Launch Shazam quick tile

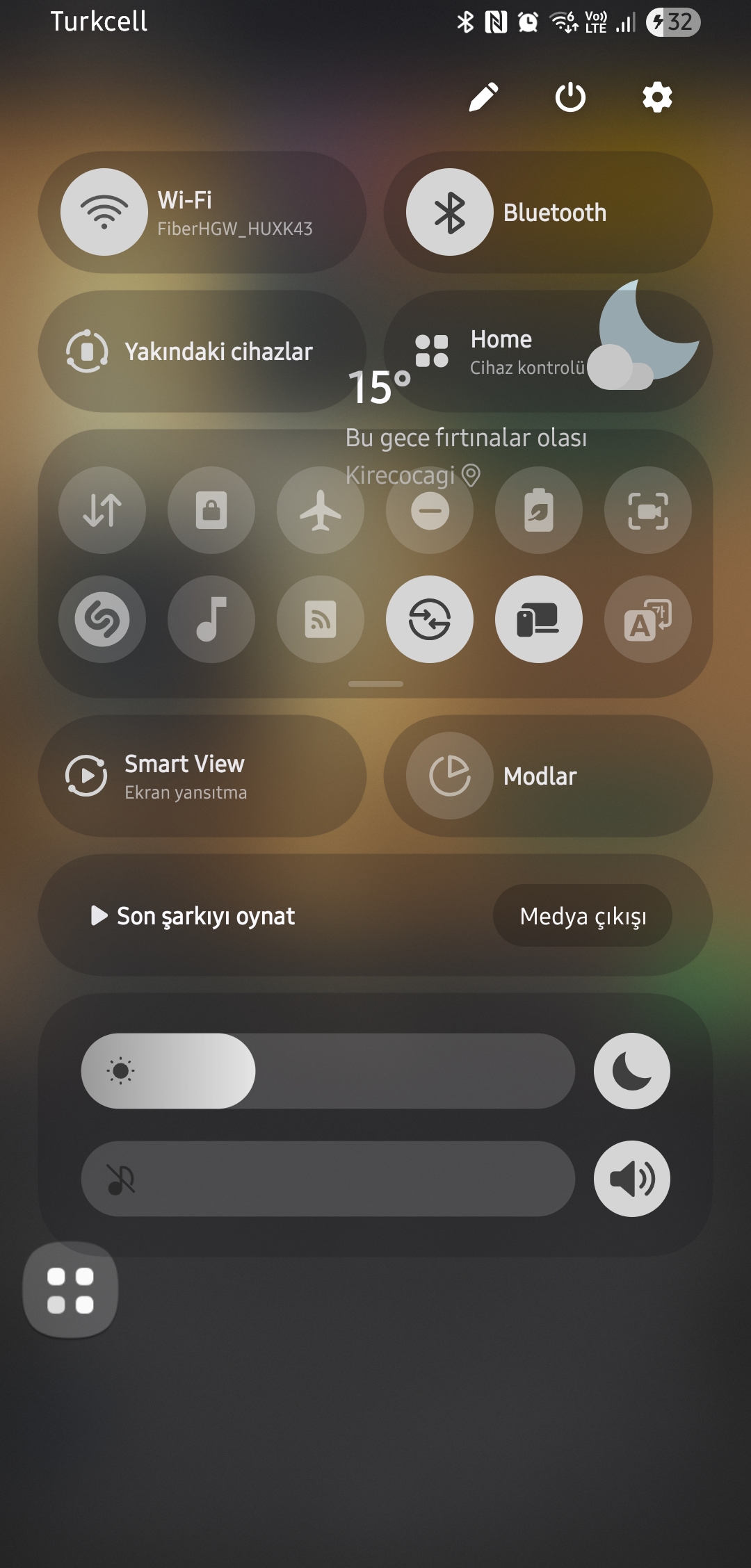(x=102, y=619)
